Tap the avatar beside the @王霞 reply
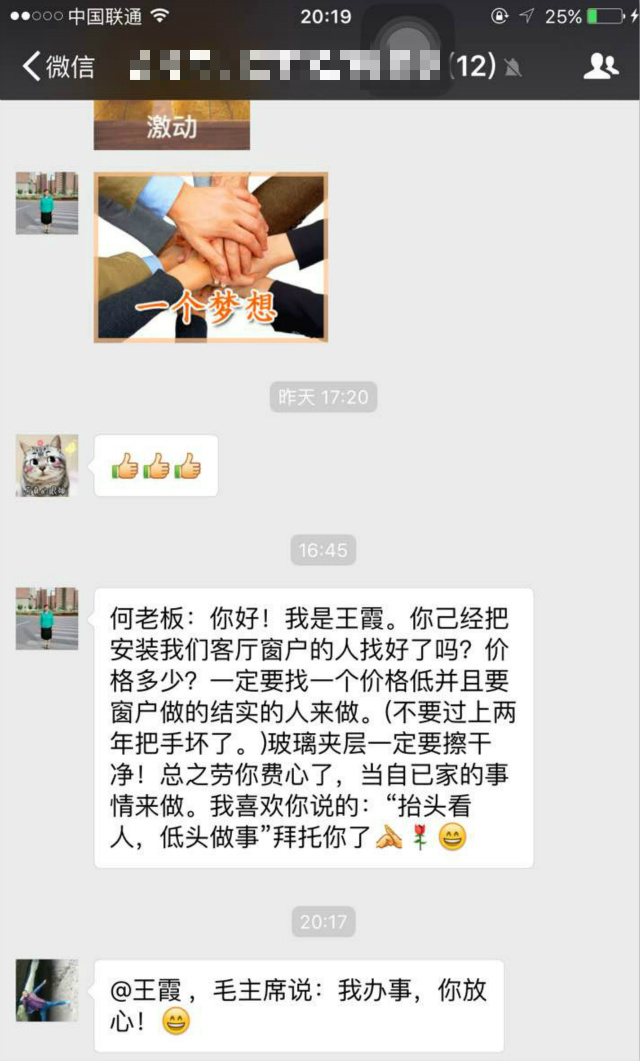The image size is (640, 1061). pos(47,990)
